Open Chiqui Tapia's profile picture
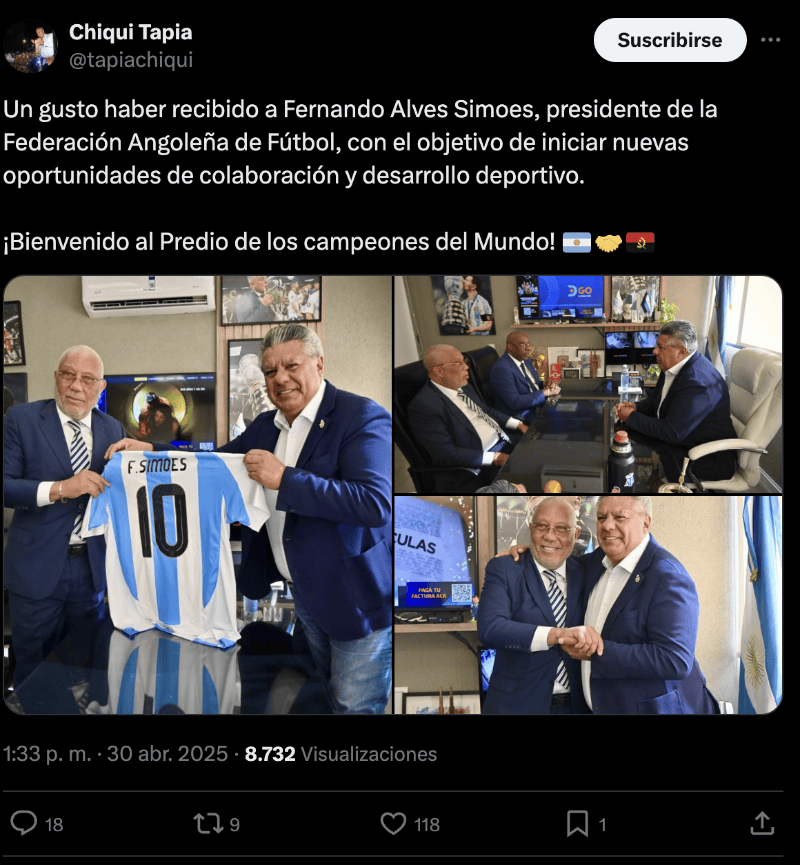The height and width of the screenshot is (865, 800). pos(30,46)
